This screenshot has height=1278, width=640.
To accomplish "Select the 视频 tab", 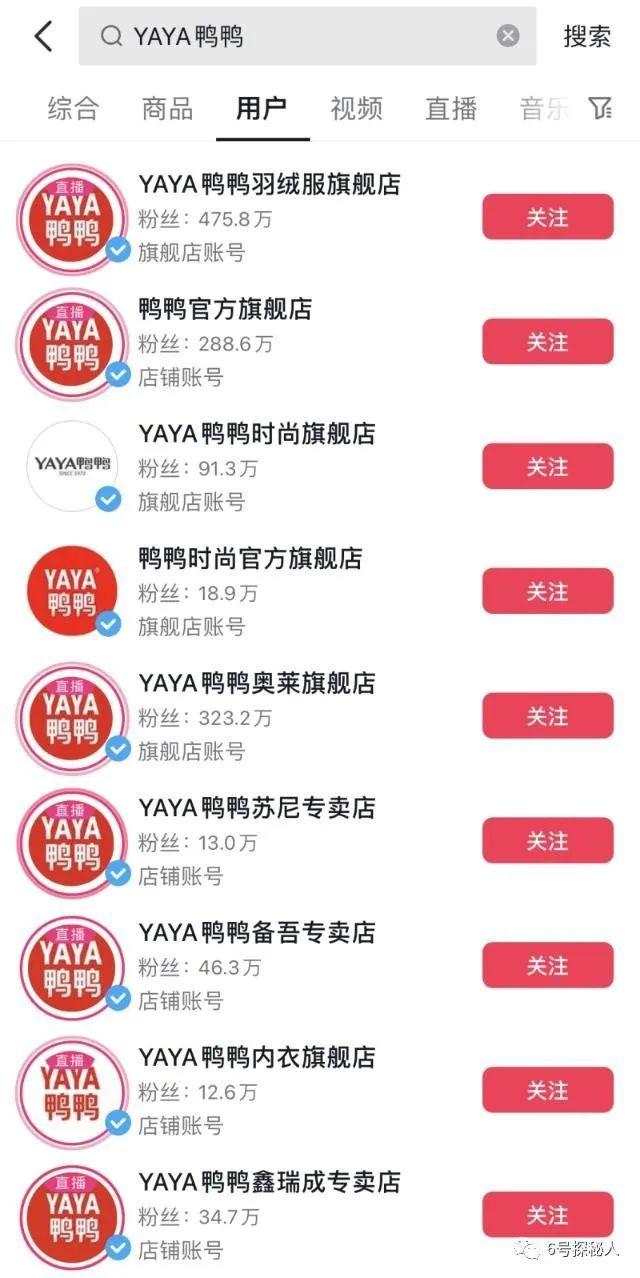I will point(357,109).
